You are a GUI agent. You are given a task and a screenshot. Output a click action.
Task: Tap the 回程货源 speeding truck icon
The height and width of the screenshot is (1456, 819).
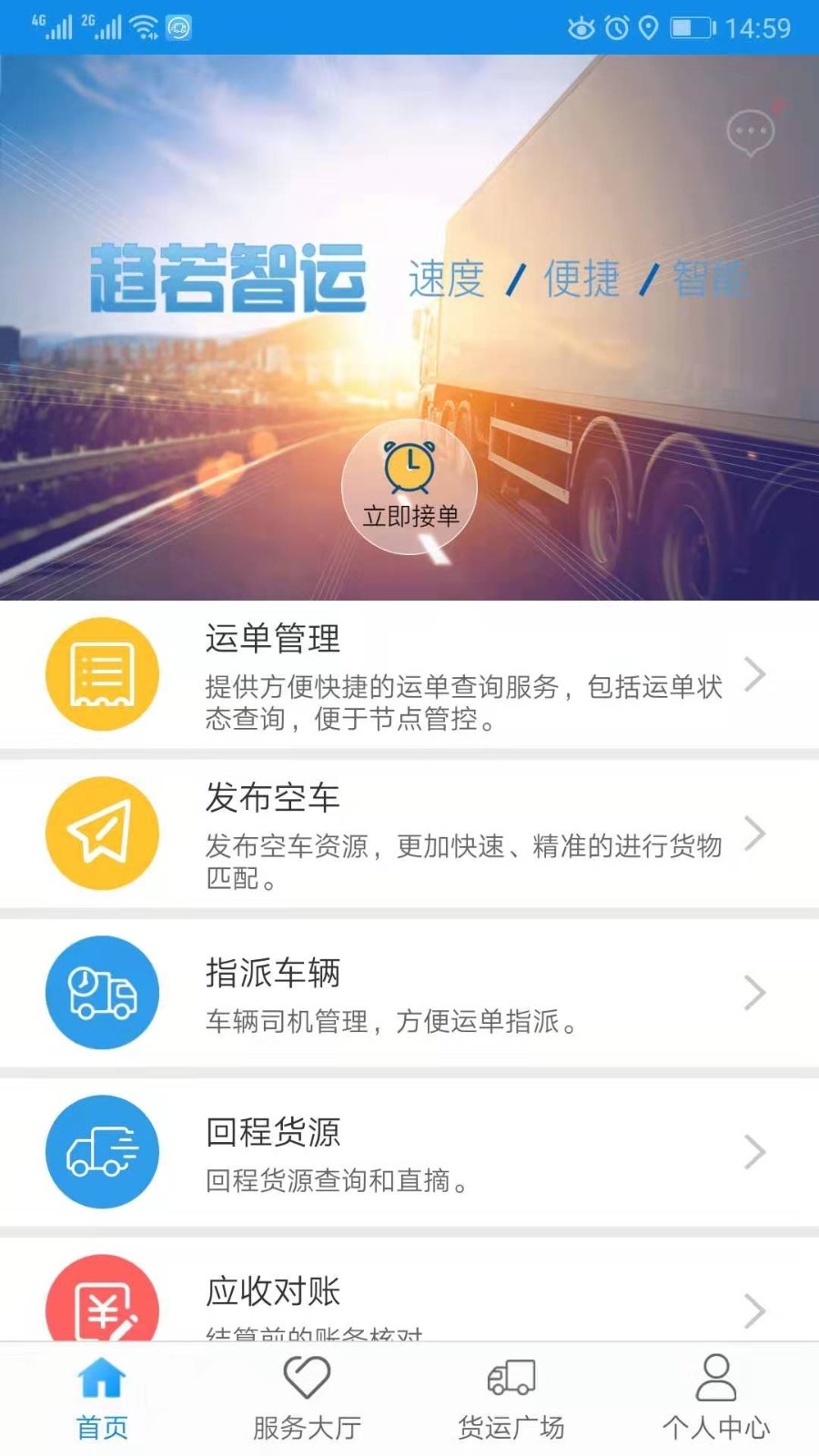click(102, 1151)
